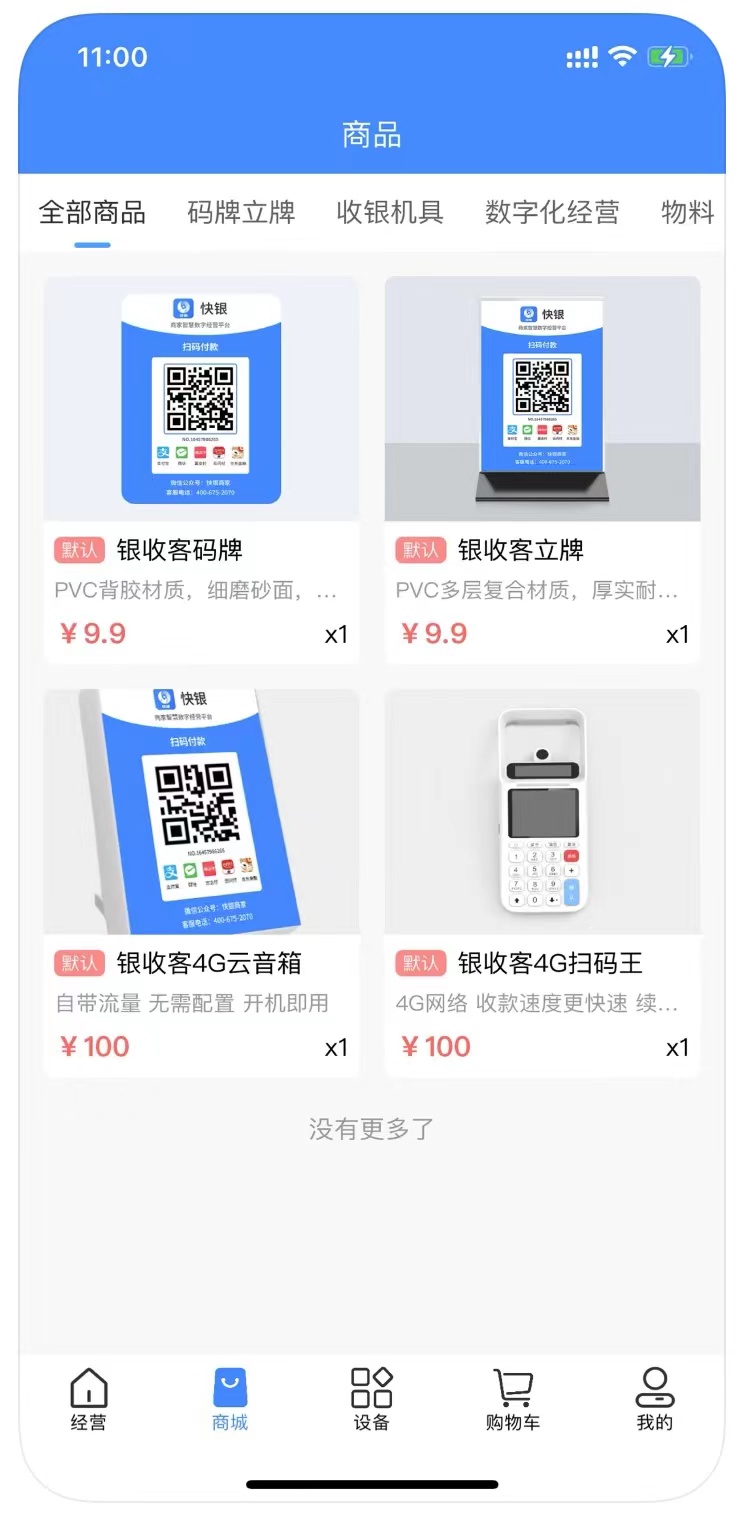Viewport: 755px width, 1515px height.
Task: Open the 银收客4G云音箱 product card
Action: 201,882
